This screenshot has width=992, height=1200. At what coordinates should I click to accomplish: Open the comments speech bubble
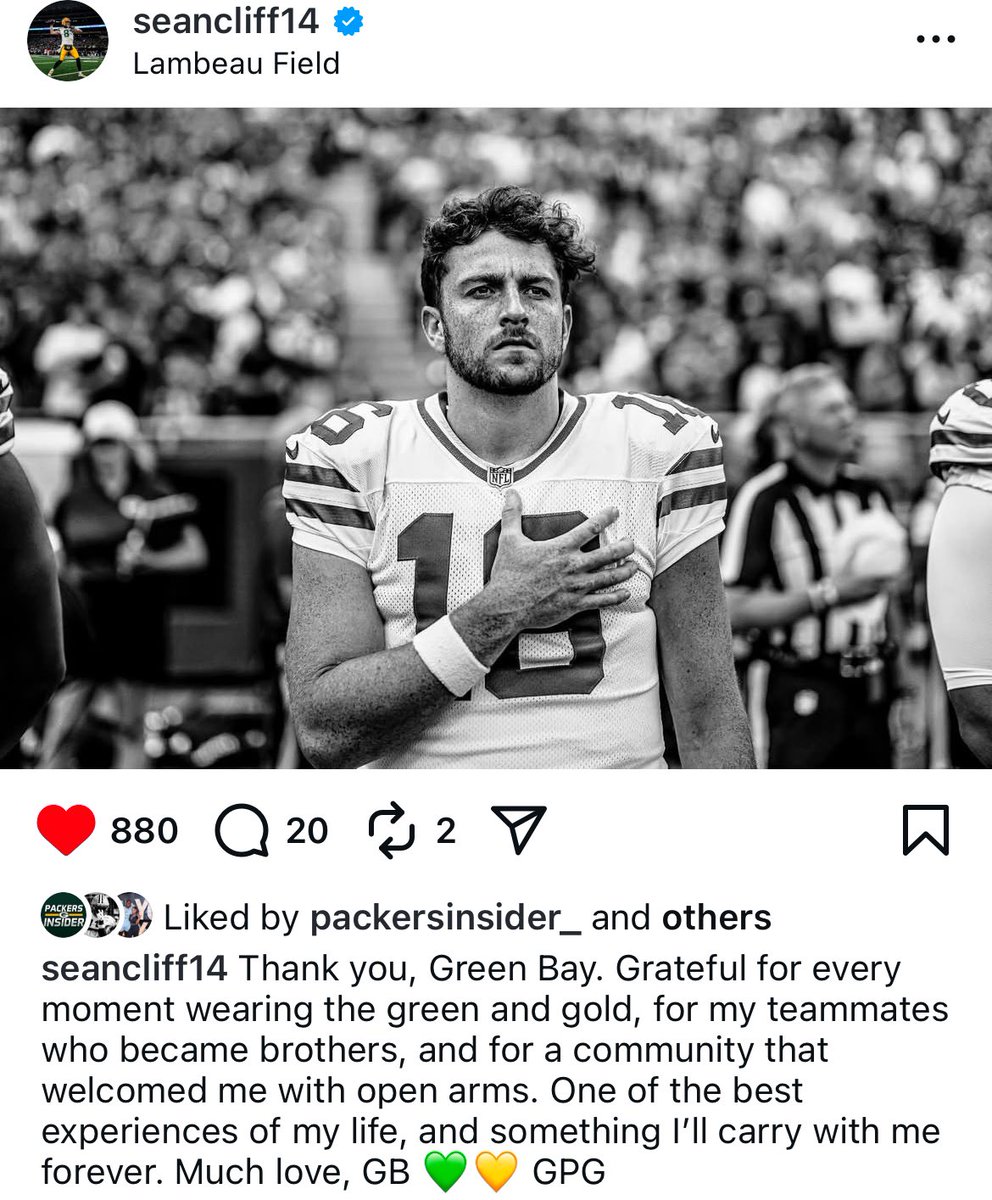[x=242, y=831]
